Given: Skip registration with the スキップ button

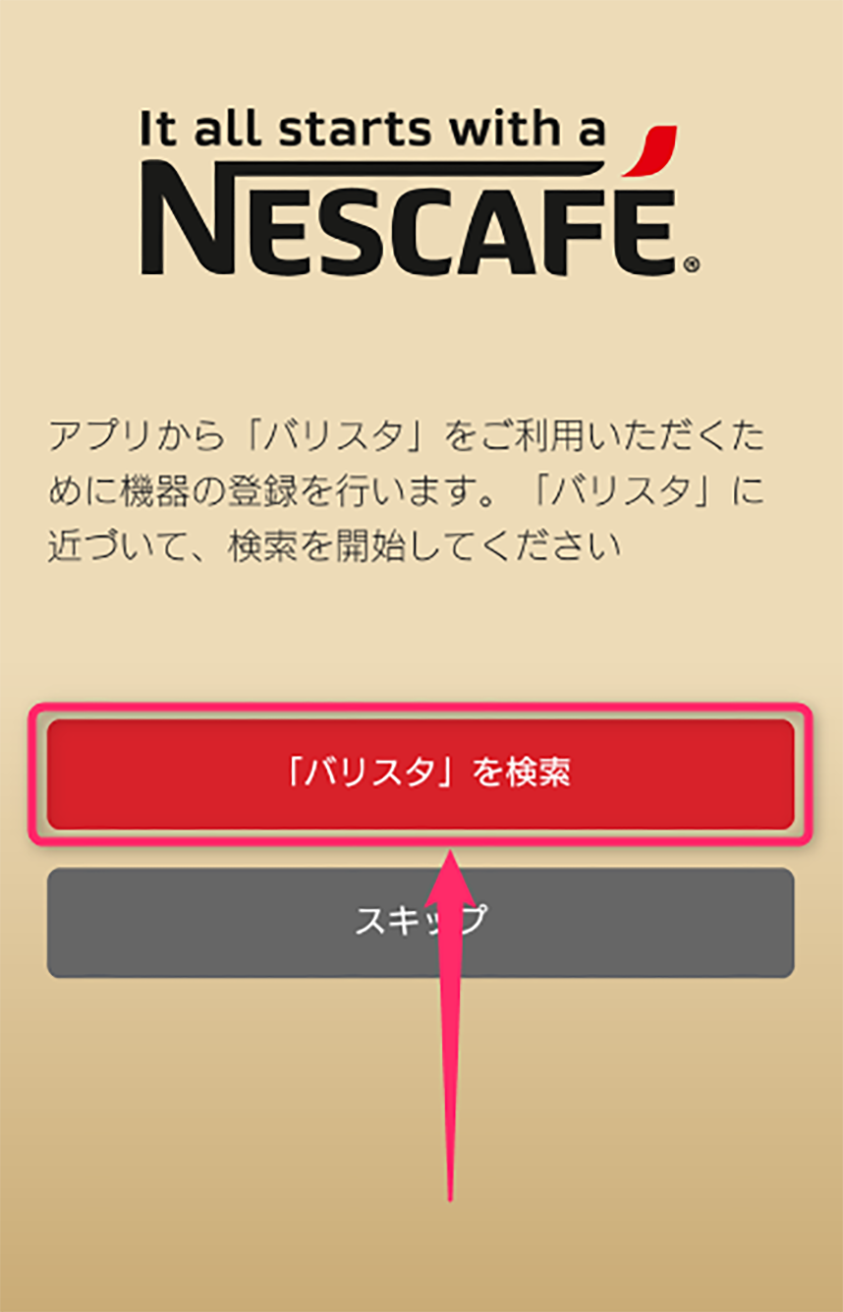Looking at the screenshot, I should [x=300, y=922].
